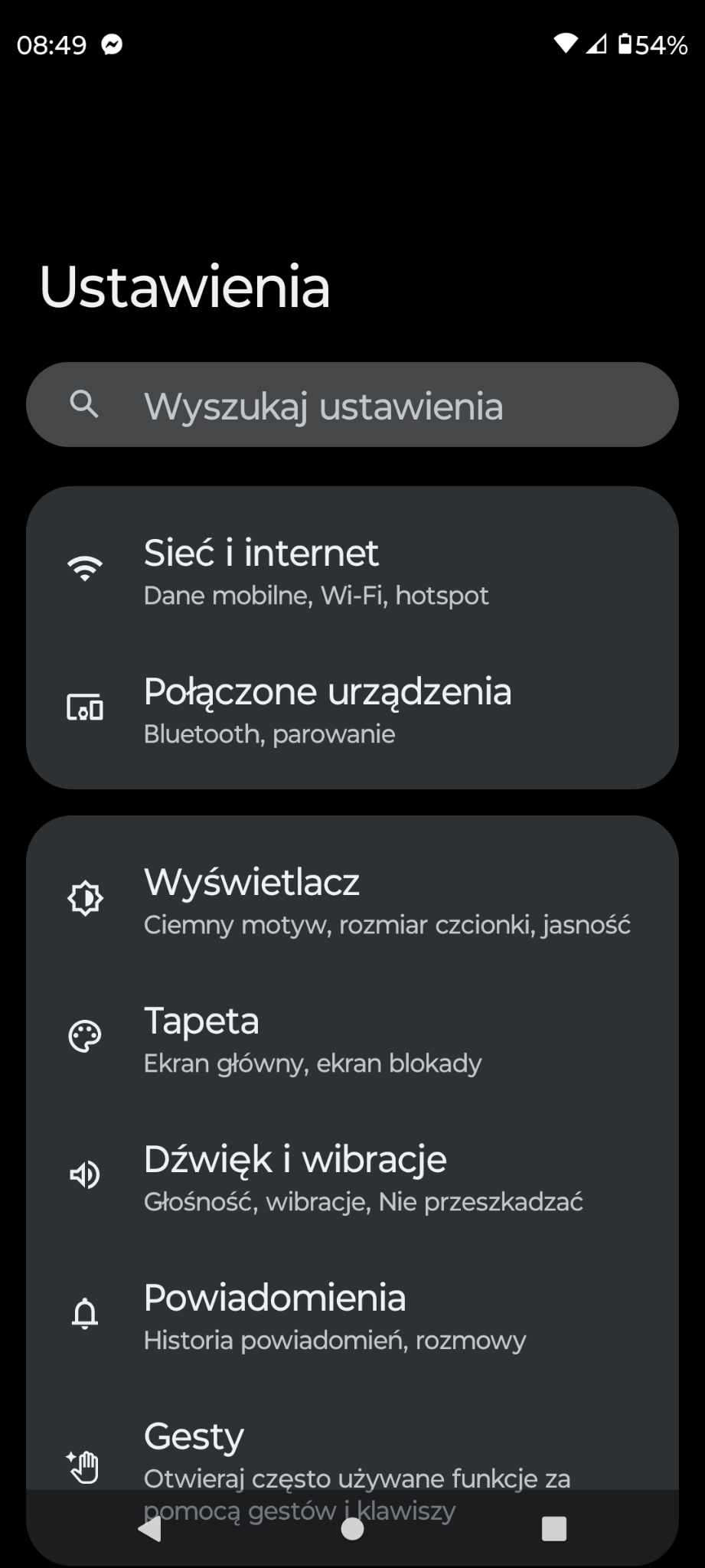
Task: Open Tapeta settings
Action: pos(352,1040)
